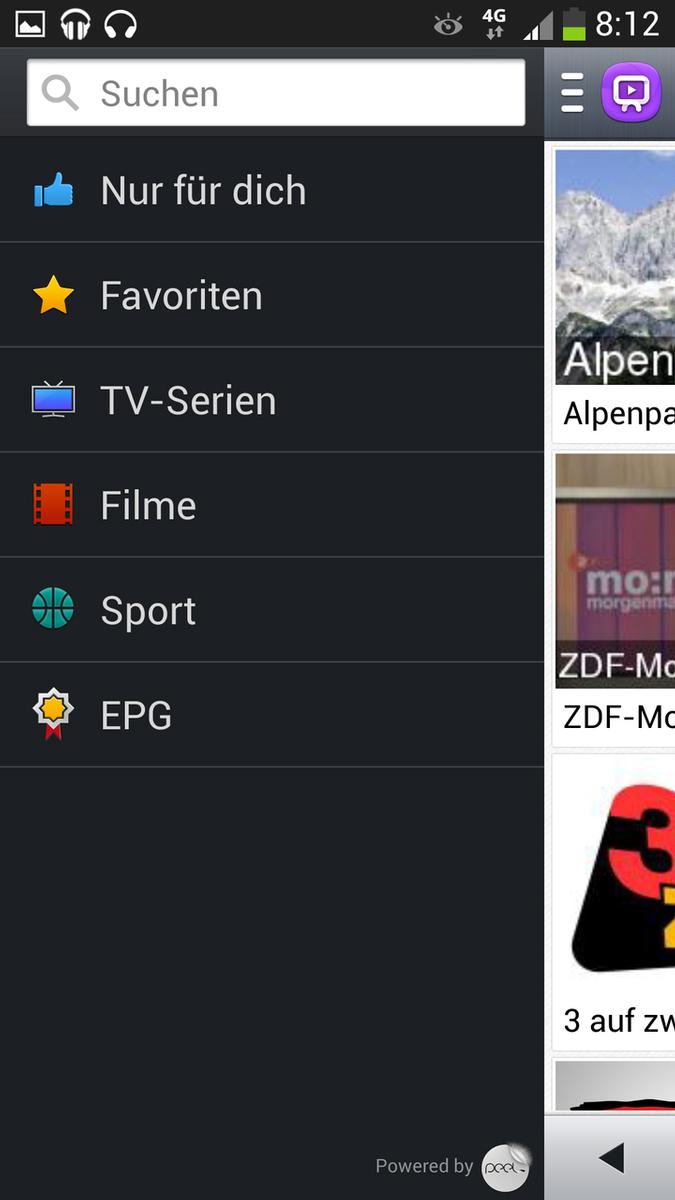
Task: Tap the Suchen search field
Action: click(276, 93)
